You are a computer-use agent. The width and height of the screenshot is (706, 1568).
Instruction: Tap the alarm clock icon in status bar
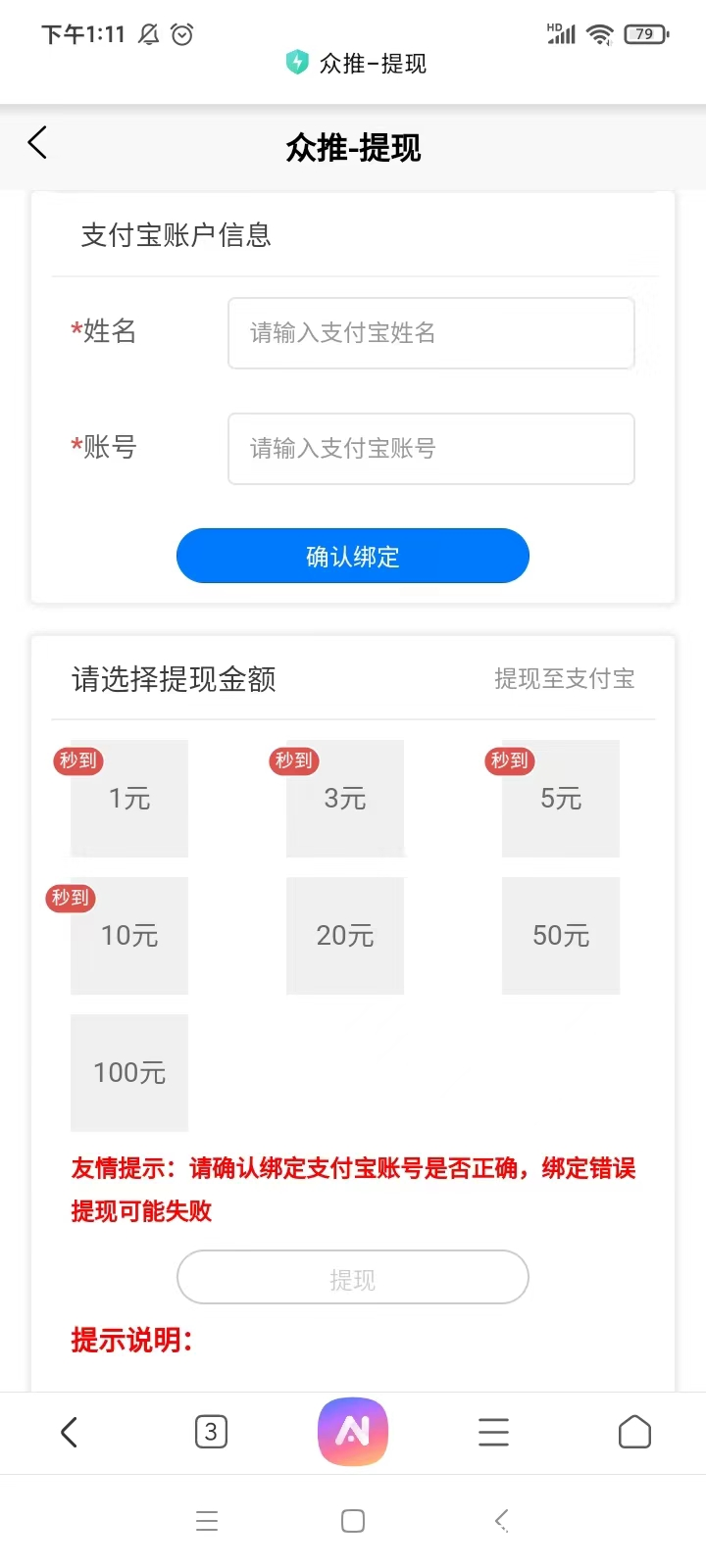pos(182,34)
